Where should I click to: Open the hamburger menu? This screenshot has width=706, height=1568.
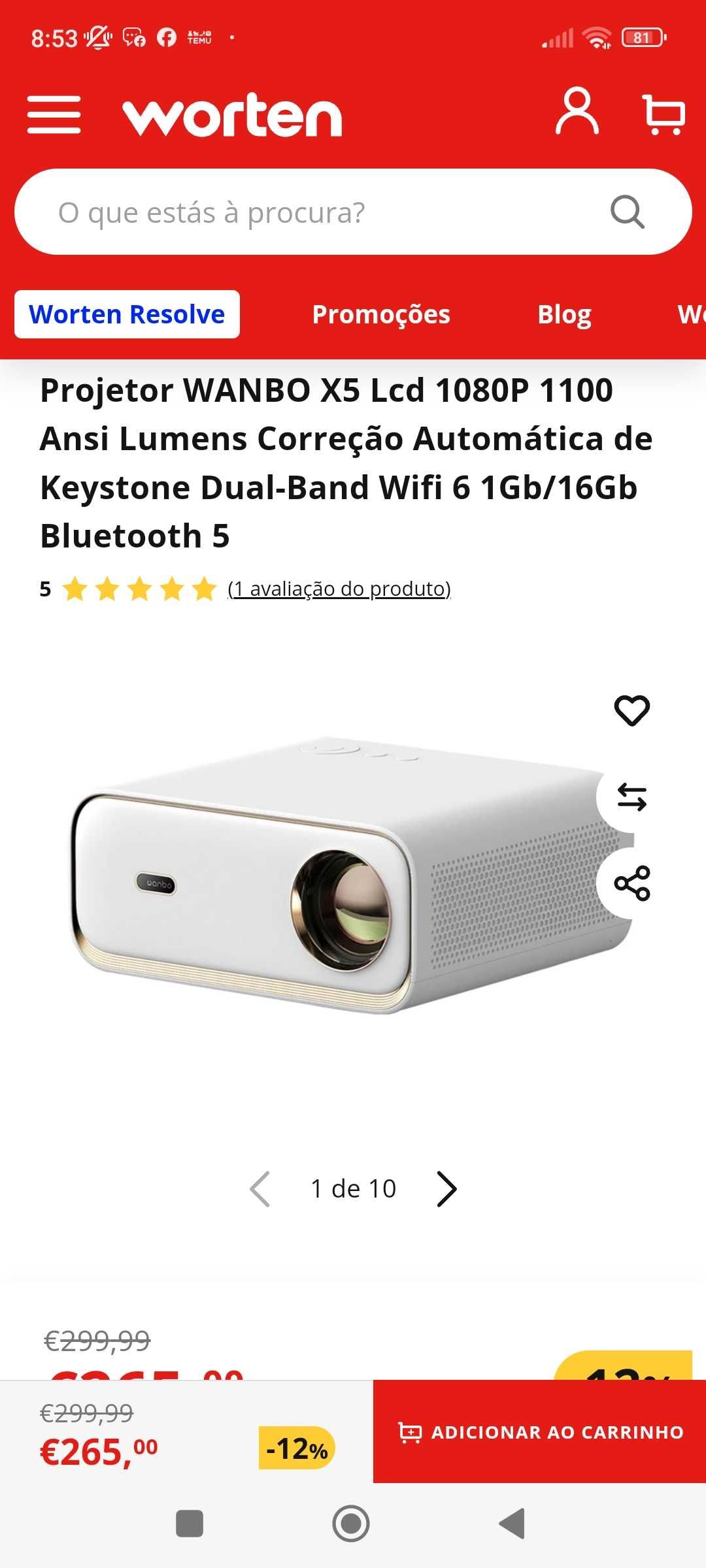click(54, 115)
